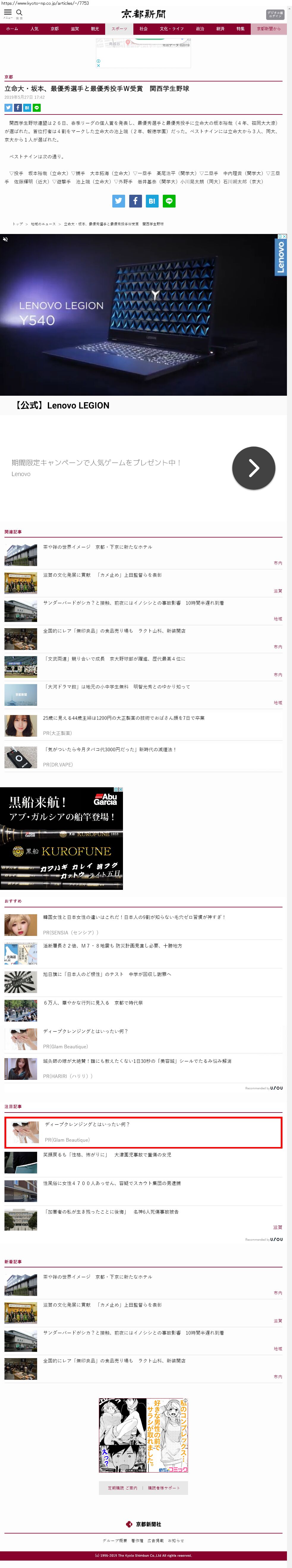
Task: Select the 社会 tab
Action: tap(143, 29)
